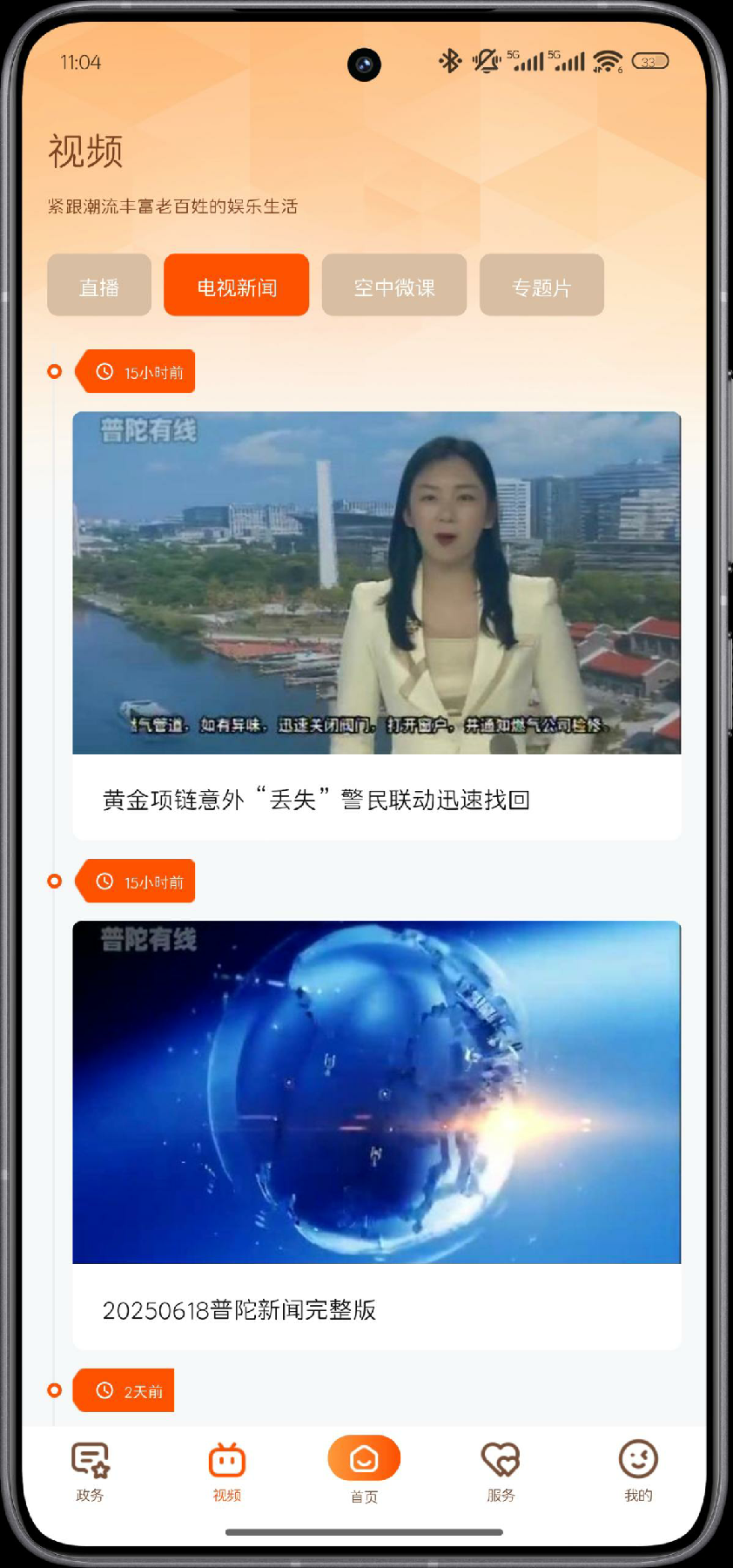Select the 电视新闻 tab
The width and height of the screenshot is (733, 1568).
pyautogui.click(x=236, y=286)
